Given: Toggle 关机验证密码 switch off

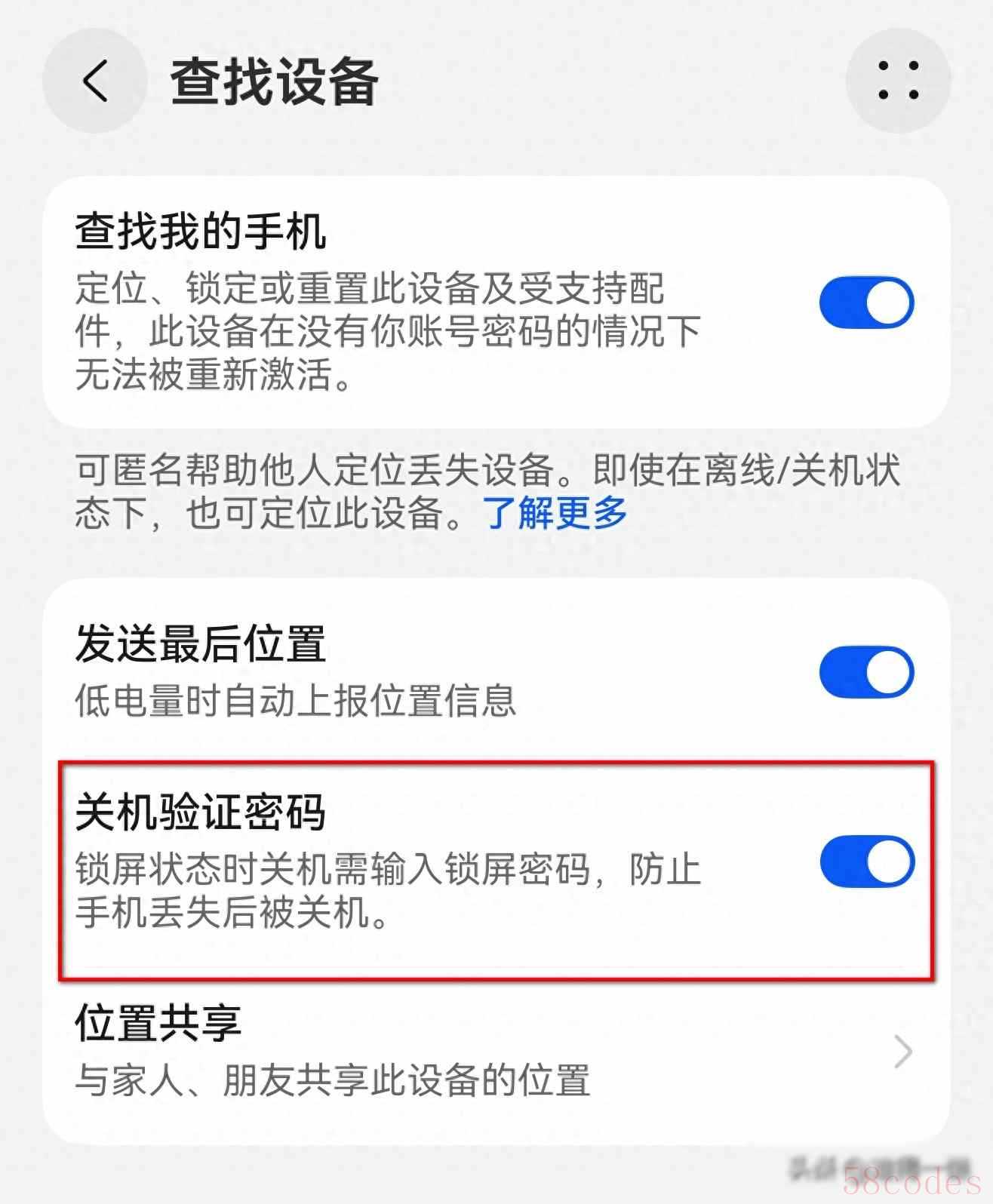Looking at the screenshot, I should tap(866, 861).
